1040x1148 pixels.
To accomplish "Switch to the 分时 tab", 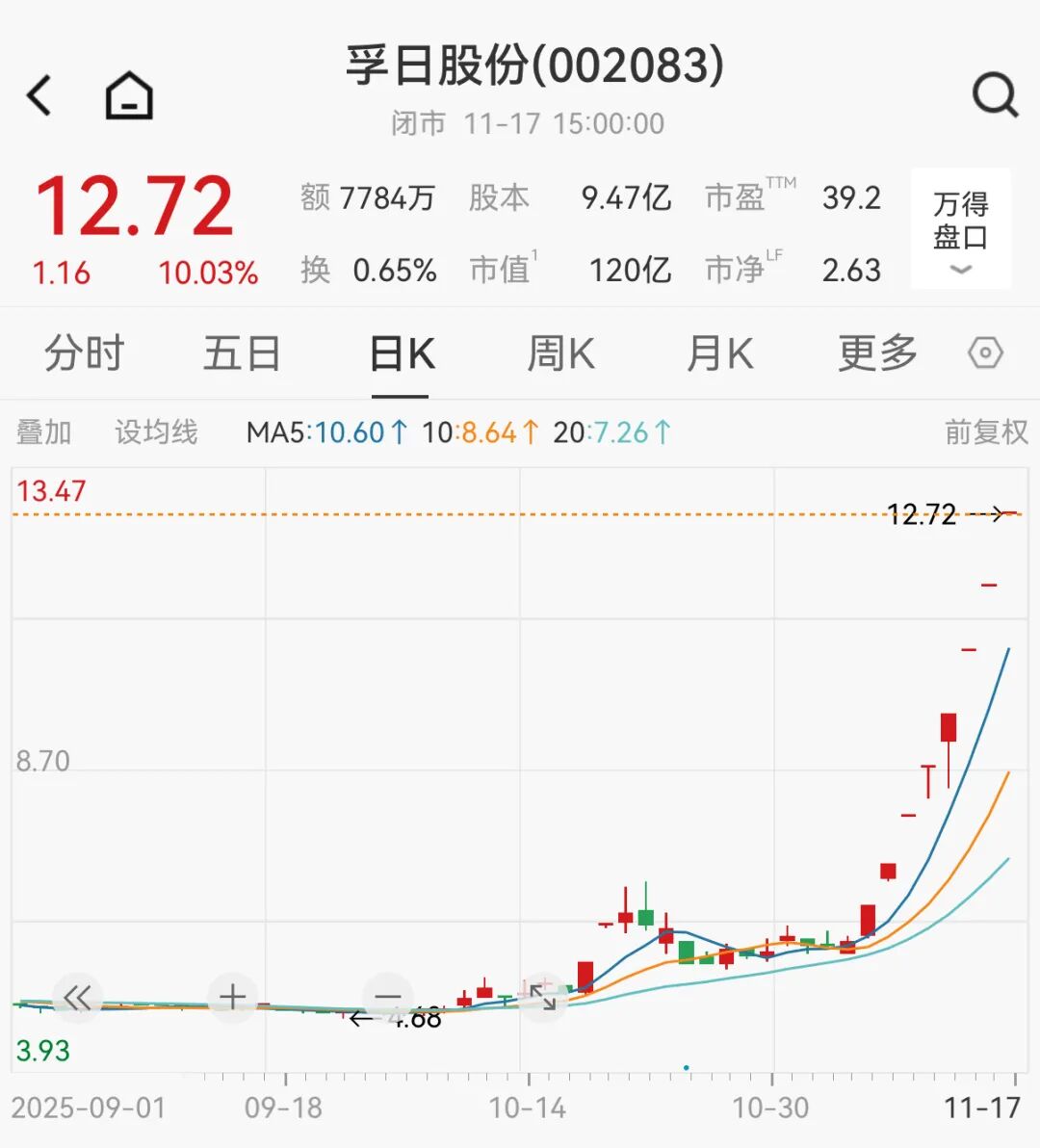I will click(85, 353).
